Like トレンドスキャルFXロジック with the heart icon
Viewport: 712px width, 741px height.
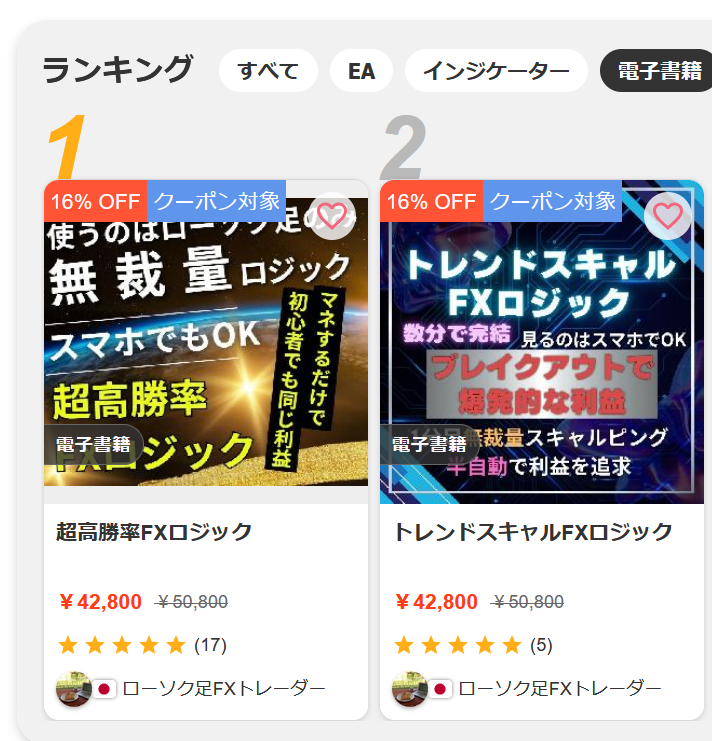point(667,216)
